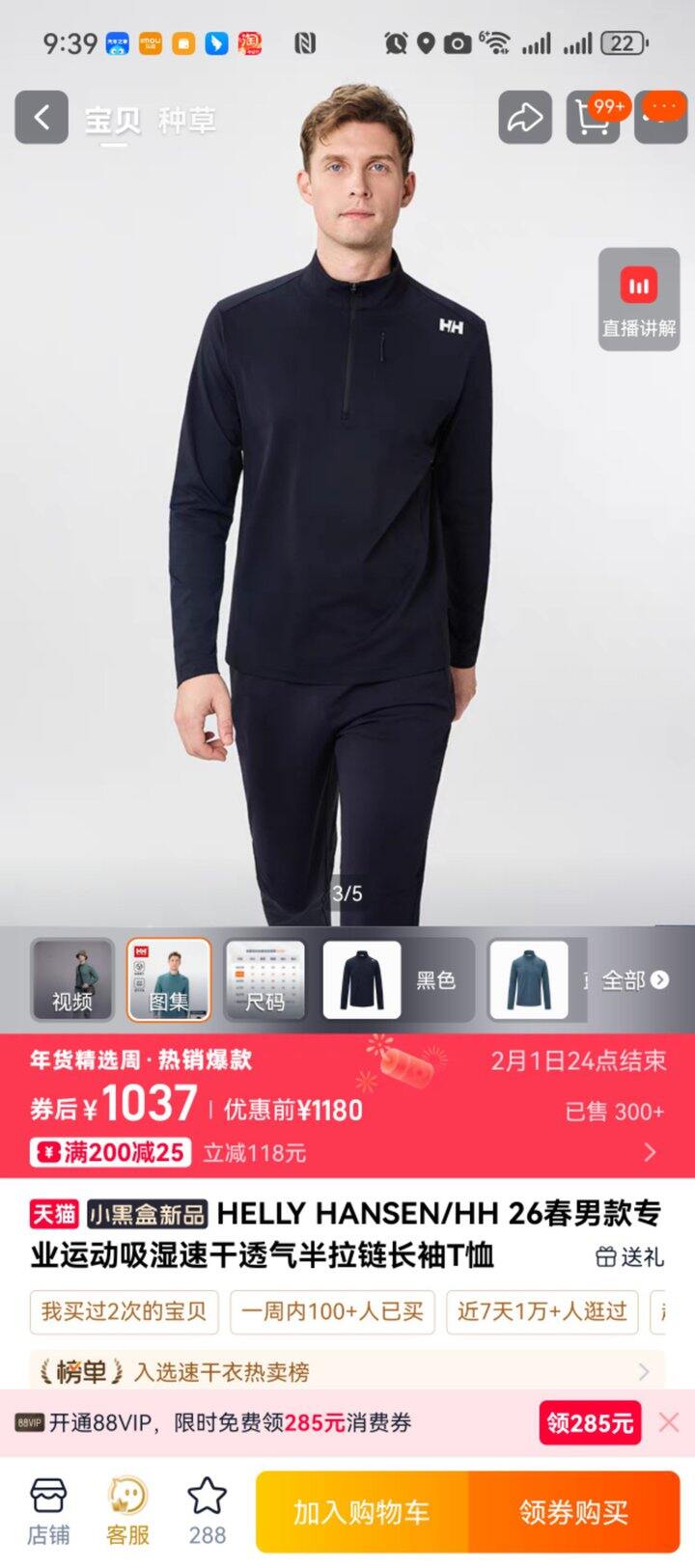Claim the 领285元 coupon

[590, 1422]
